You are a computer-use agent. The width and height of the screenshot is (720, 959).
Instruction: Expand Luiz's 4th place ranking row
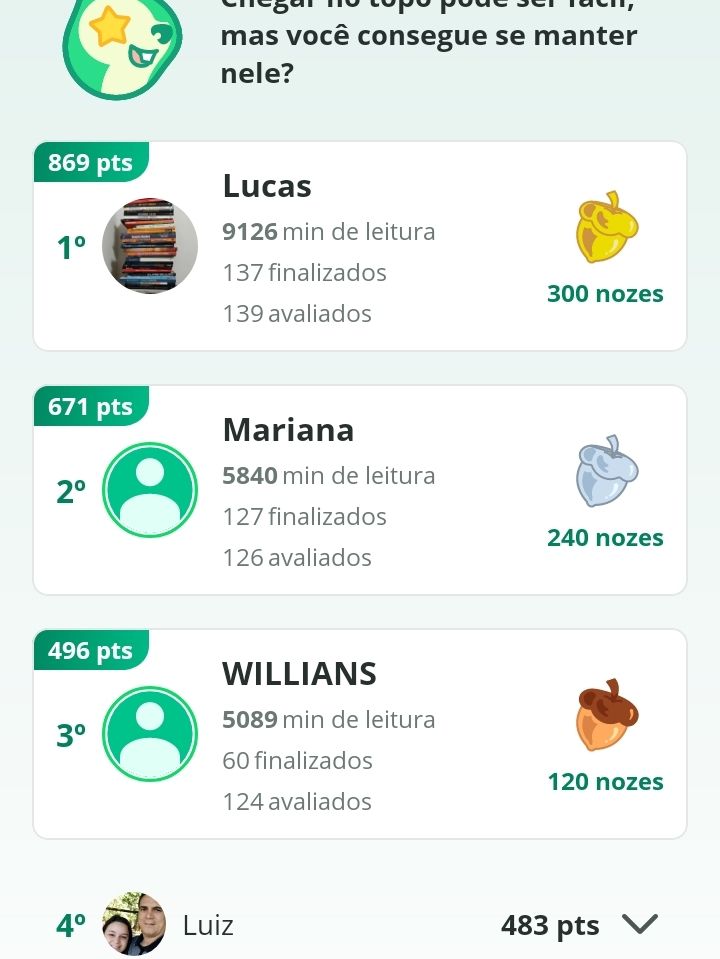tap(639, 924)
